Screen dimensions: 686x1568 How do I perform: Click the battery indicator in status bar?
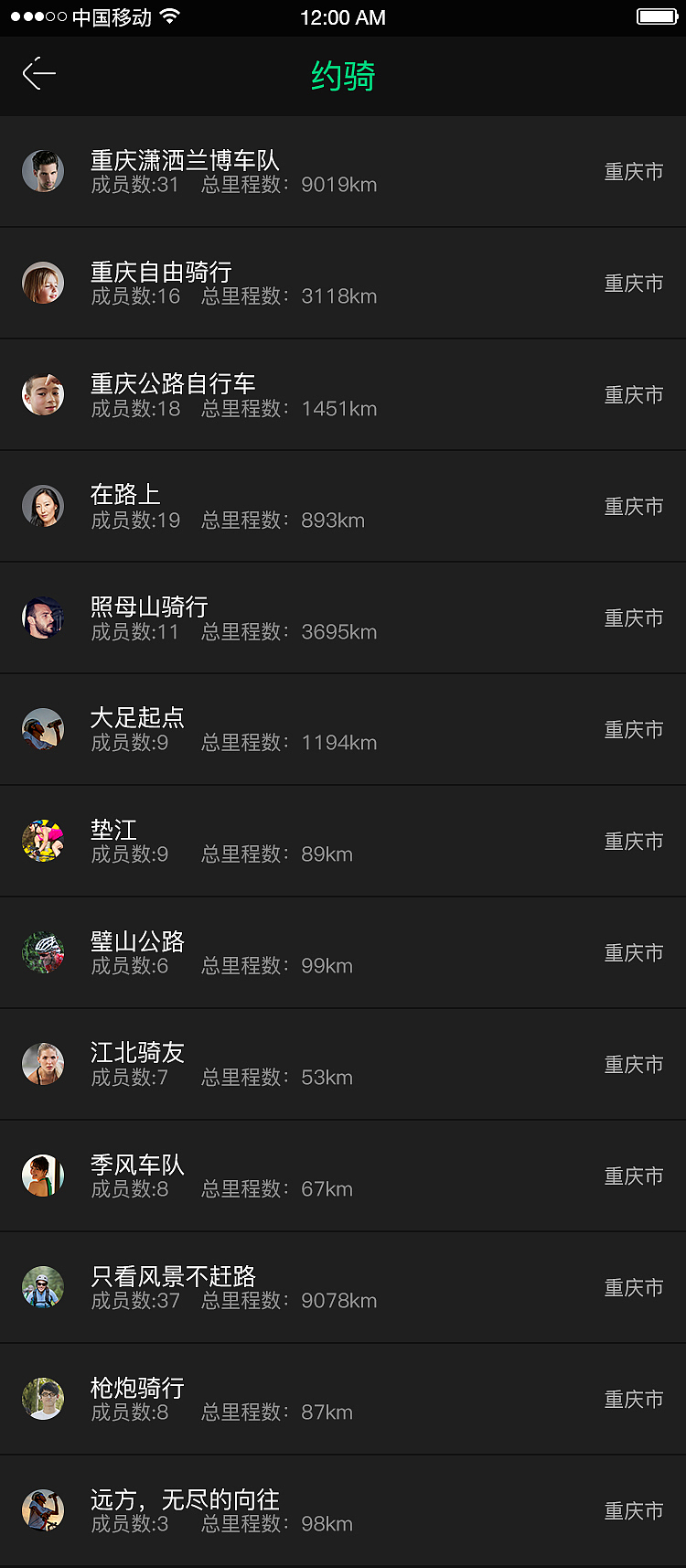655,15
